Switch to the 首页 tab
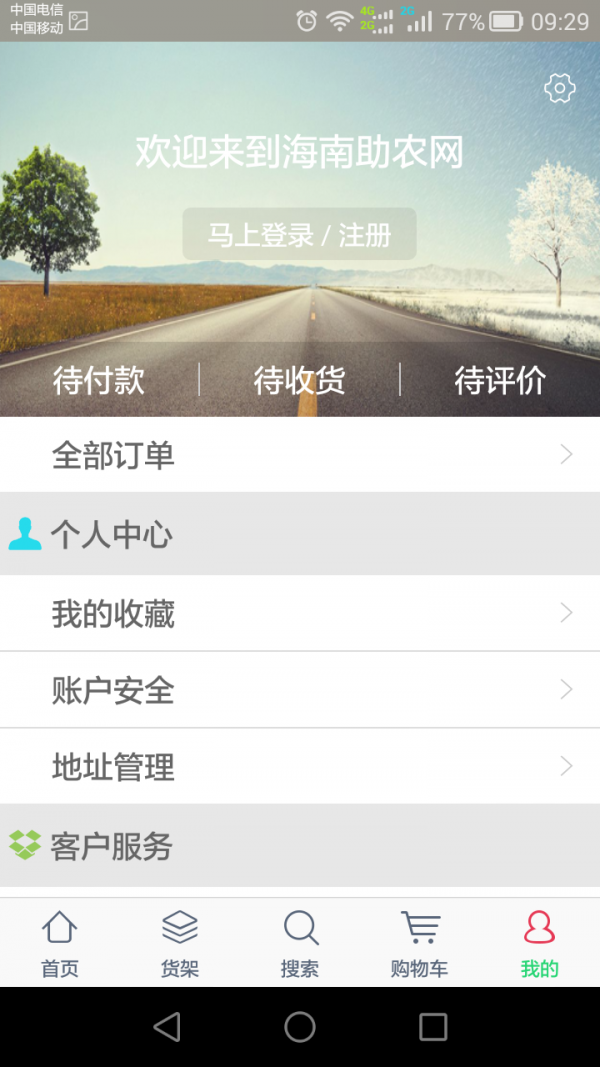Viewport: 600px width, 1067px height. 60,943
